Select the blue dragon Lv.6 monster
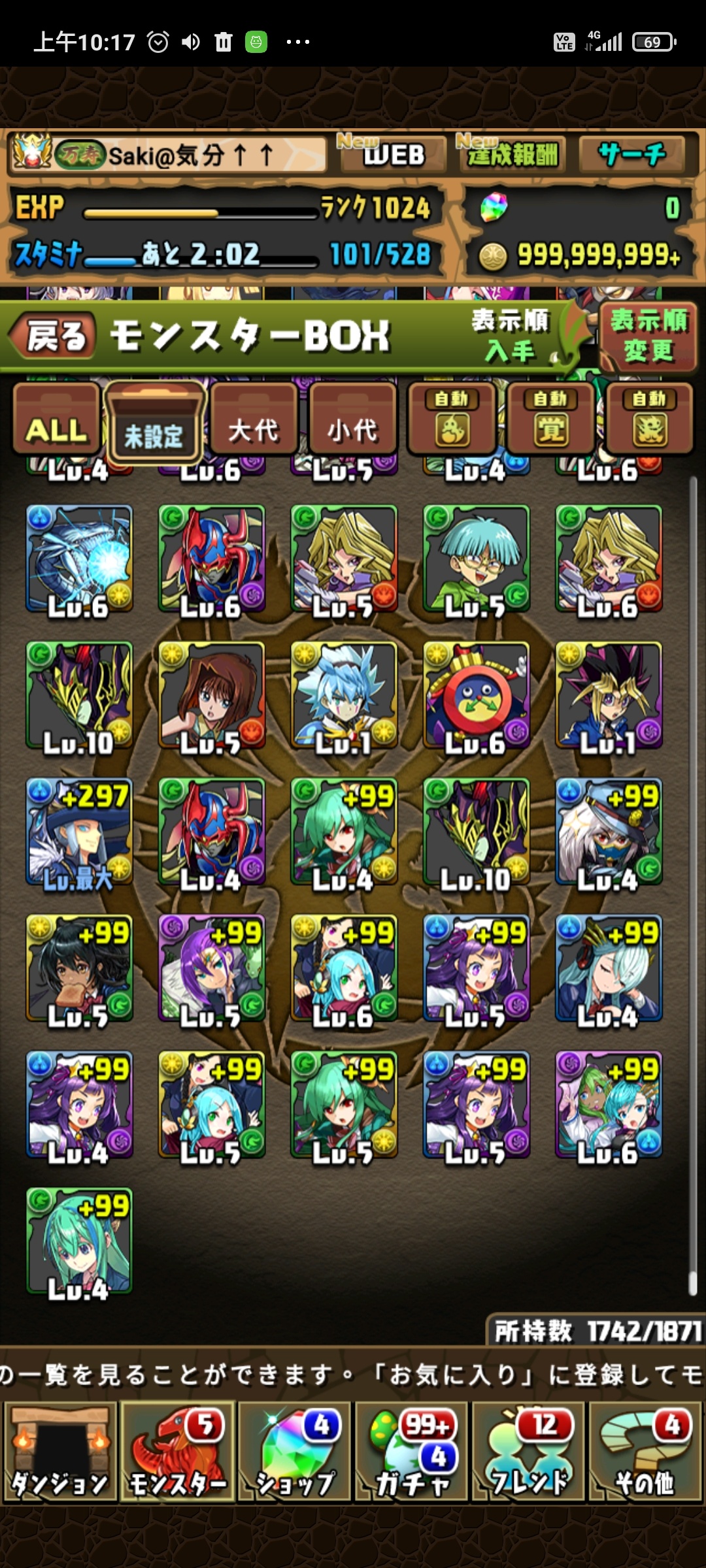The height and width of the screenshot is (1568, 706). click(x=79, y=559)
